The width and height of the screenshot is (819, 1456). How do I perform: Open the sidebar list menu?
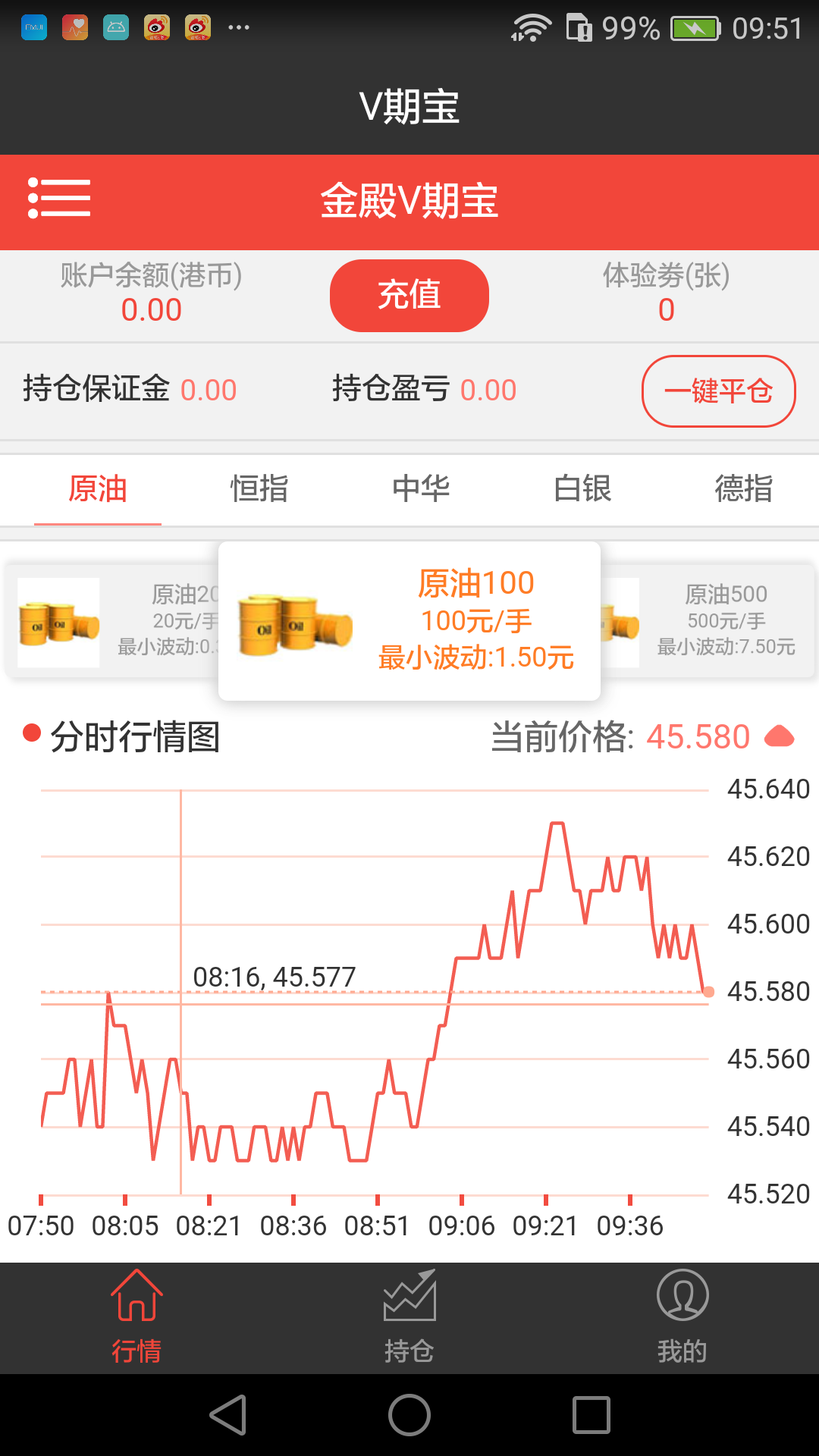[61, 200]
